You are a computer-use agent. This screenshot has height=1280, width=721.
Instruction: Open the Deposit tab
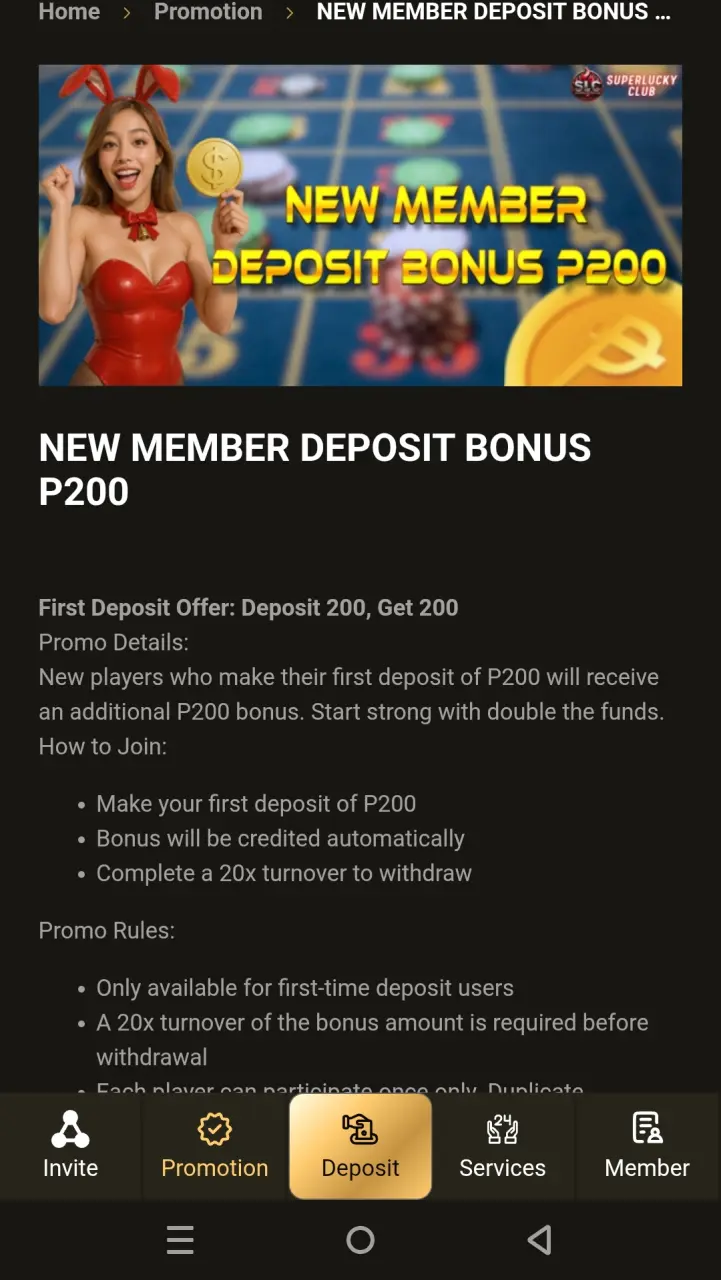tap(360, 1145)
